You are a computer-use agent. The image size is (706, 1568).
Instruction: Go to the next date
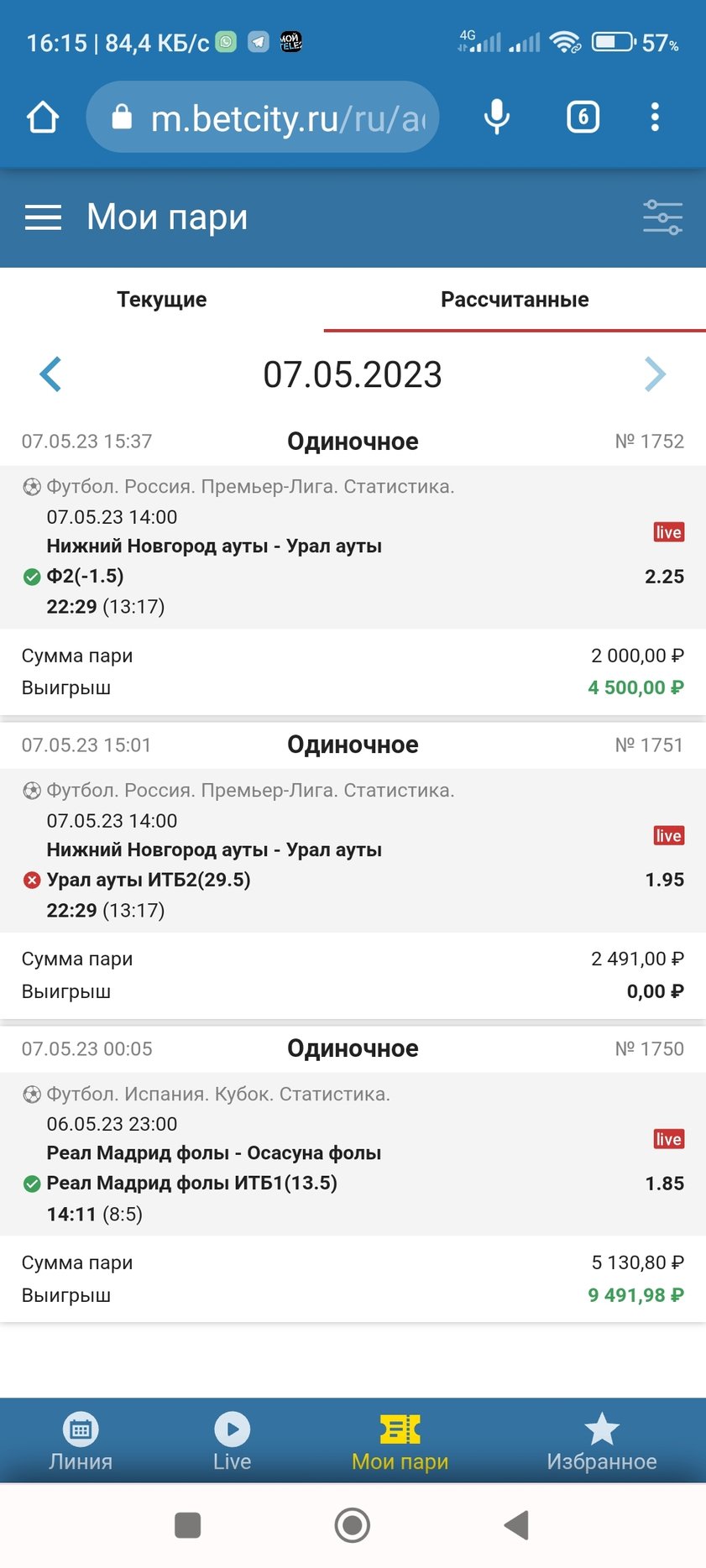[x=655, y=374]
